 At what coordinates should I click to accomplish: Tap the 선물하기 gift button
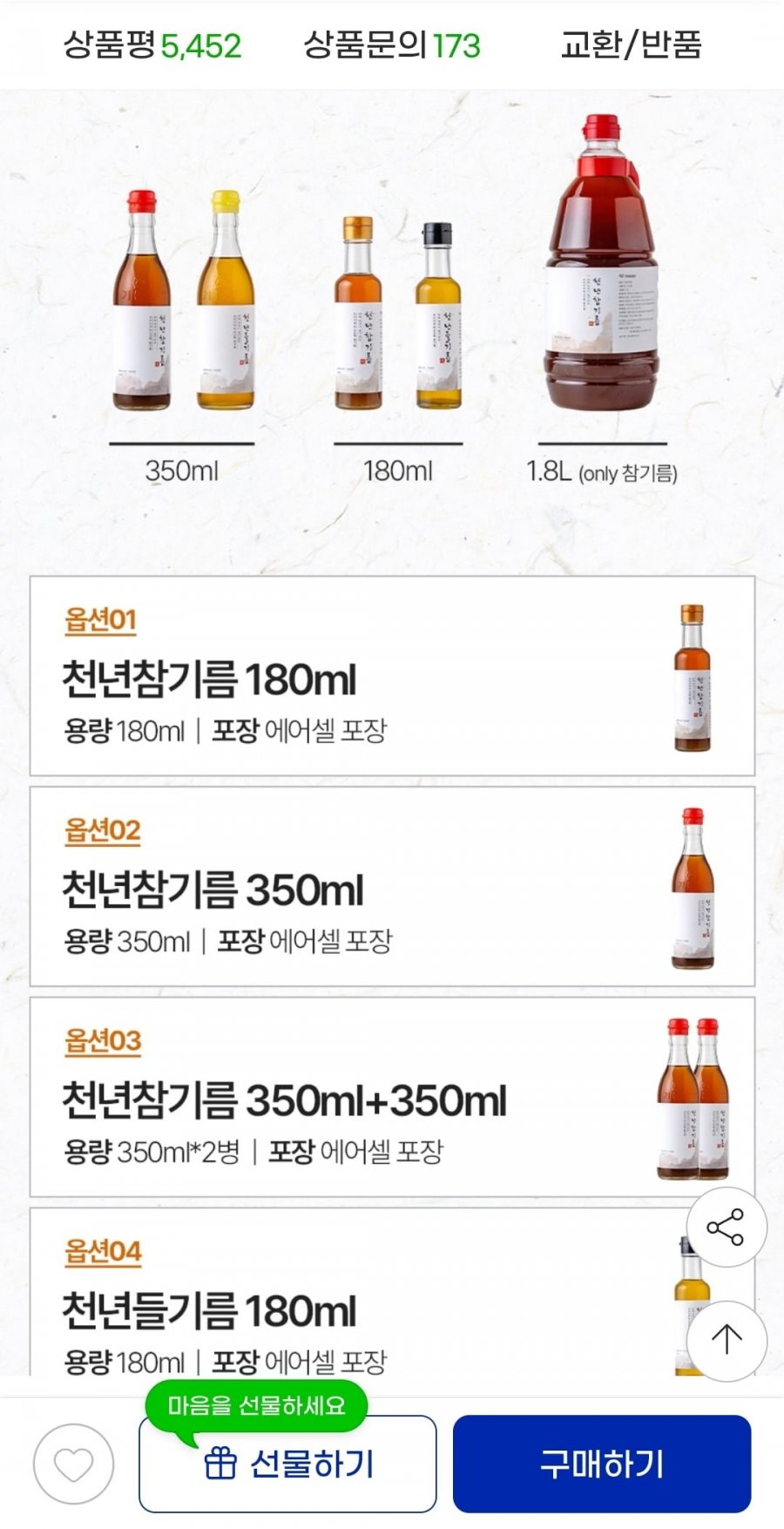pyautogui.click(x=287, y=1464)
